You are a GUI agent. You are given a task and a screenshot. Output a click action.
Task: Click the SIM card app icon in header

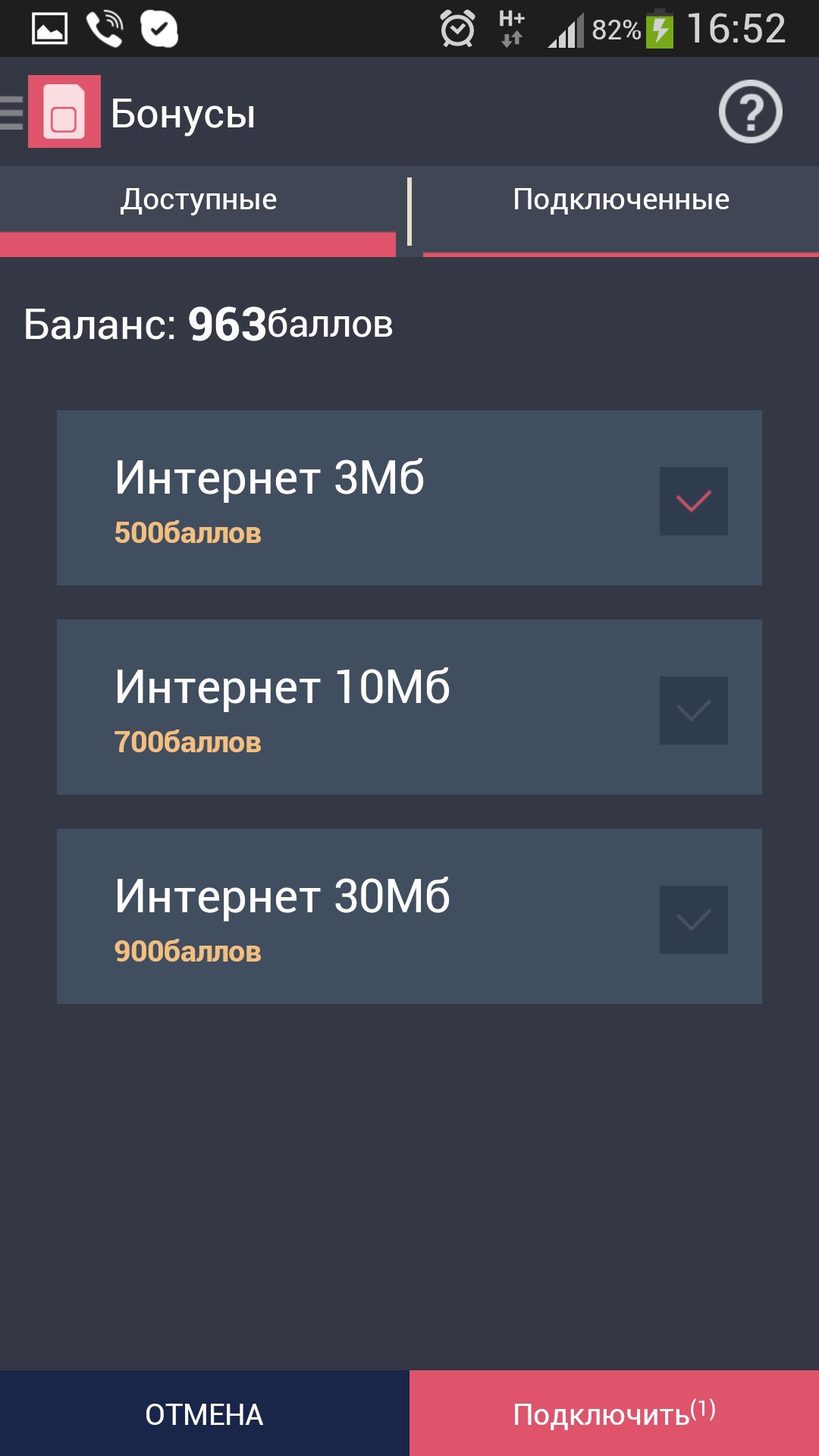coord(65,111)
